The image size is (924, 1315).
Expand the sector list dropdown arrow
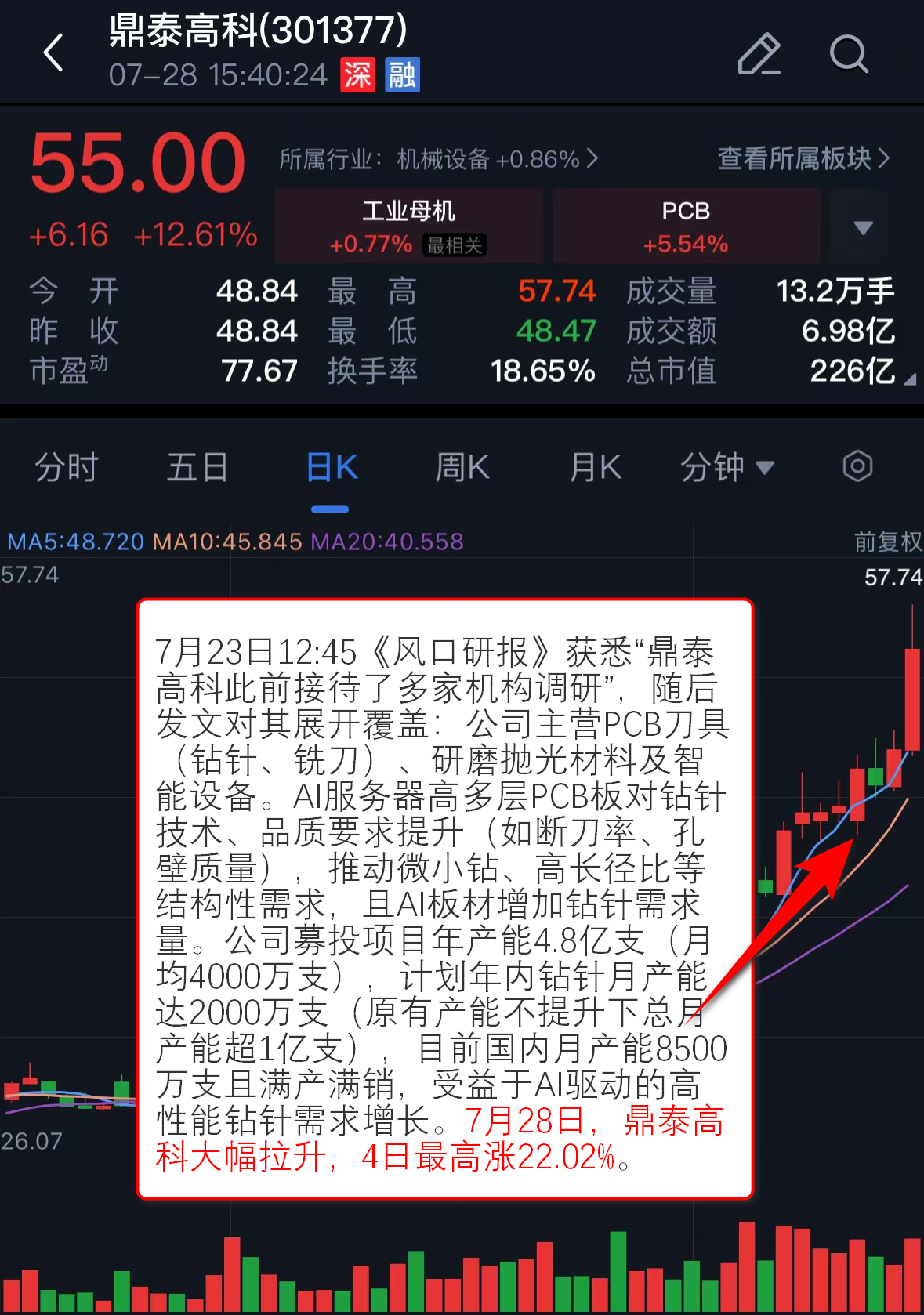pyautogui.click(x=863, y=227)
